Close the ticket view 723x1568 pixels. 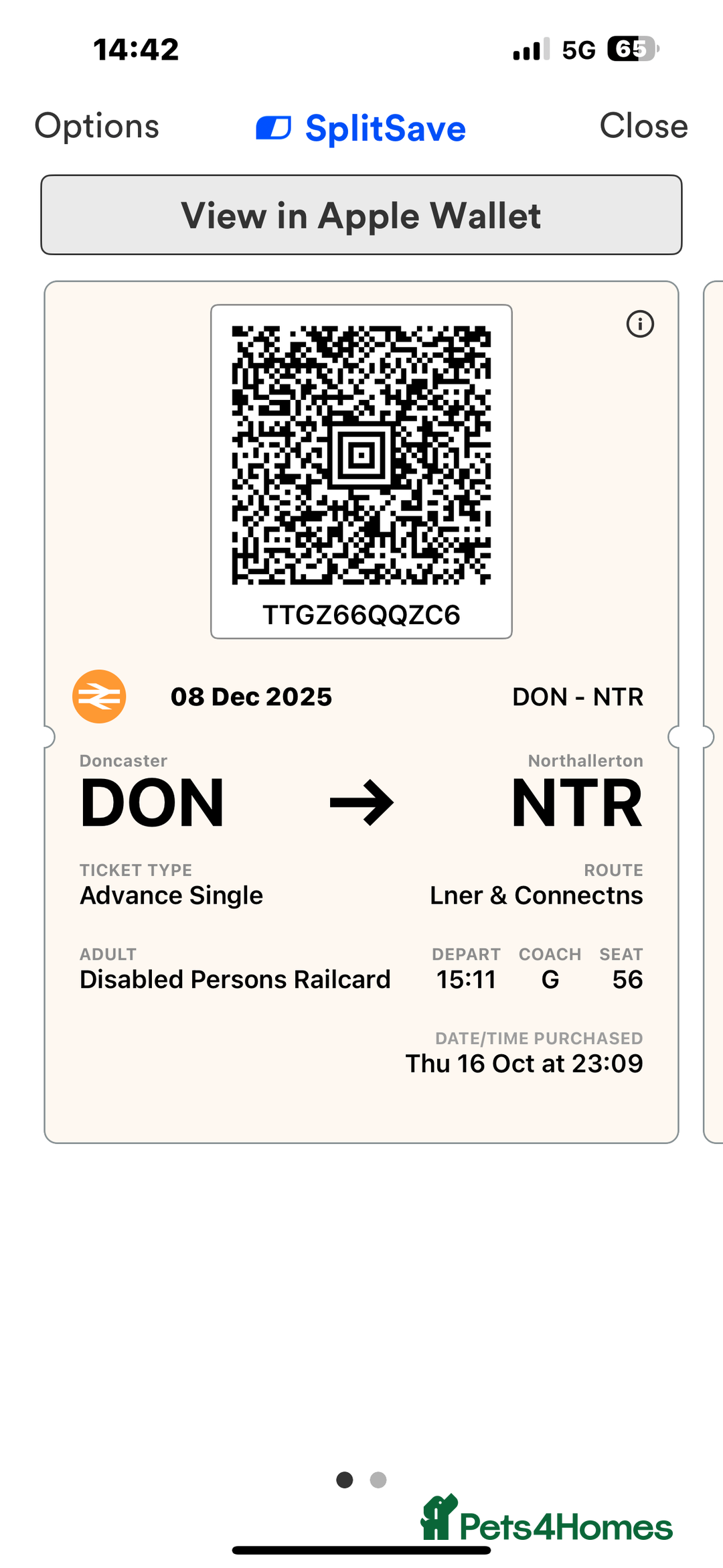(x=643, y=127)
